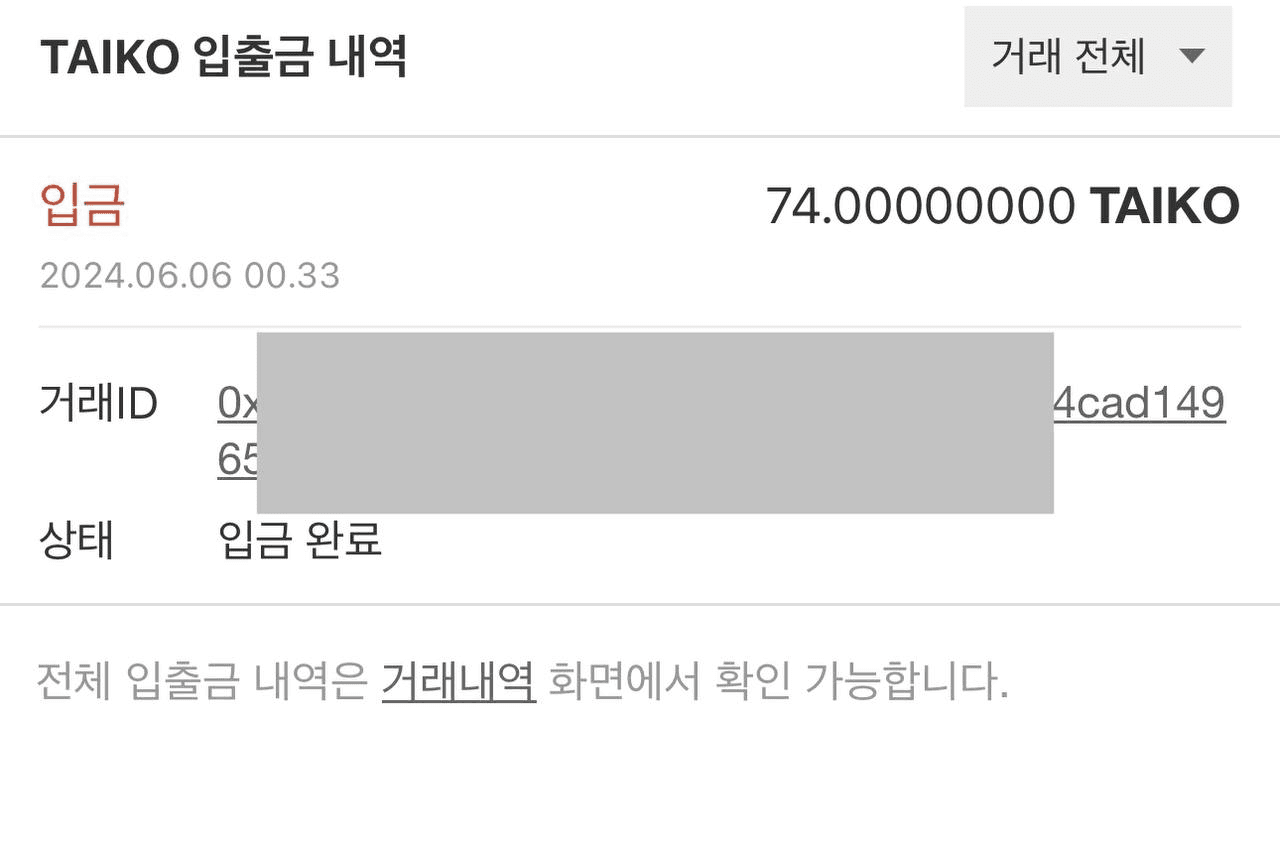This screenshot has height=844, width=1280.
Task: Open the 거래 전체 filter dropdown
Action: tap(1097, 57)
